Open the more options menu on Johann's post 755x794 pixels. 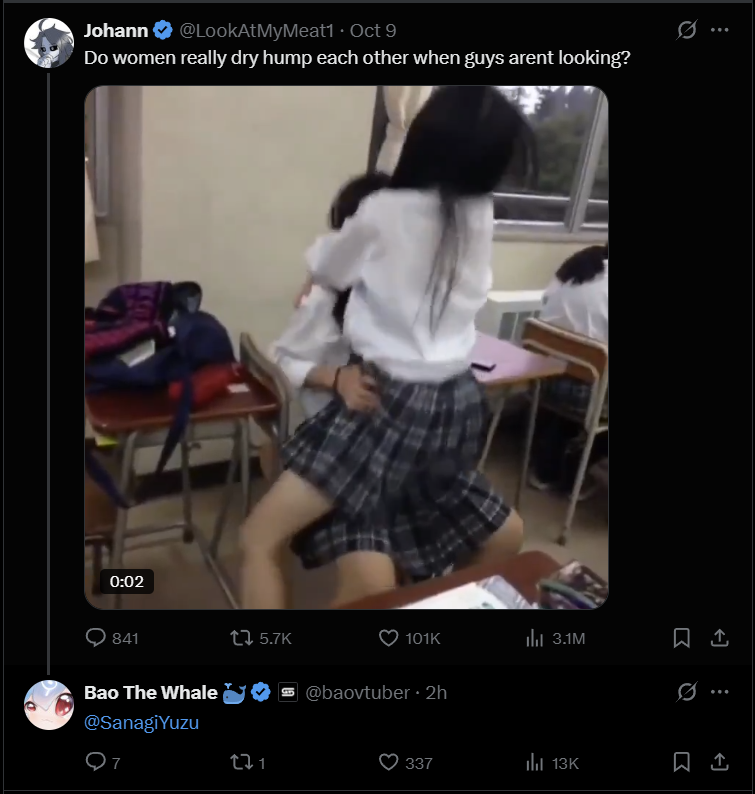point(719,30)
